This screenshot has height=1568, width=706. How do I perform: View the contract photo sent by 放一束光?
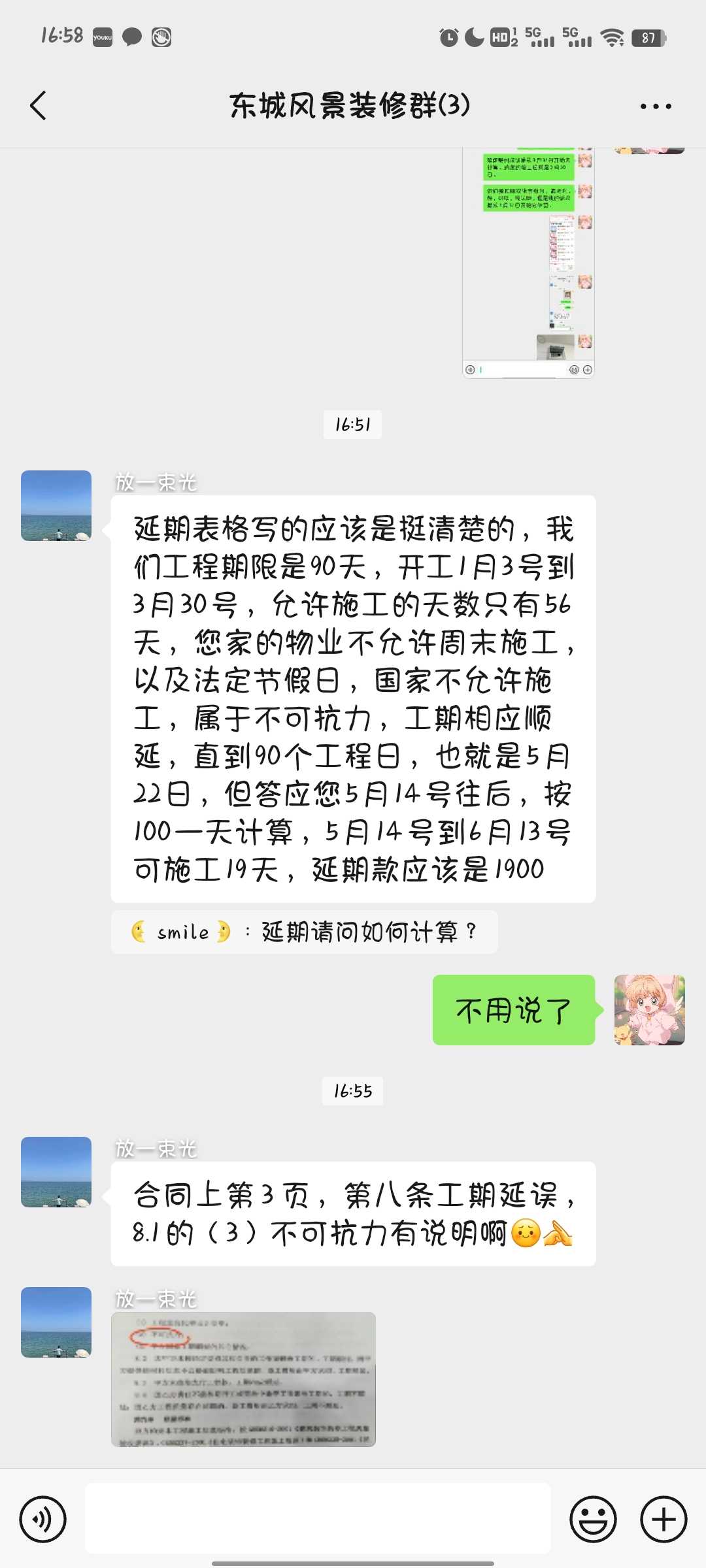243,1379
